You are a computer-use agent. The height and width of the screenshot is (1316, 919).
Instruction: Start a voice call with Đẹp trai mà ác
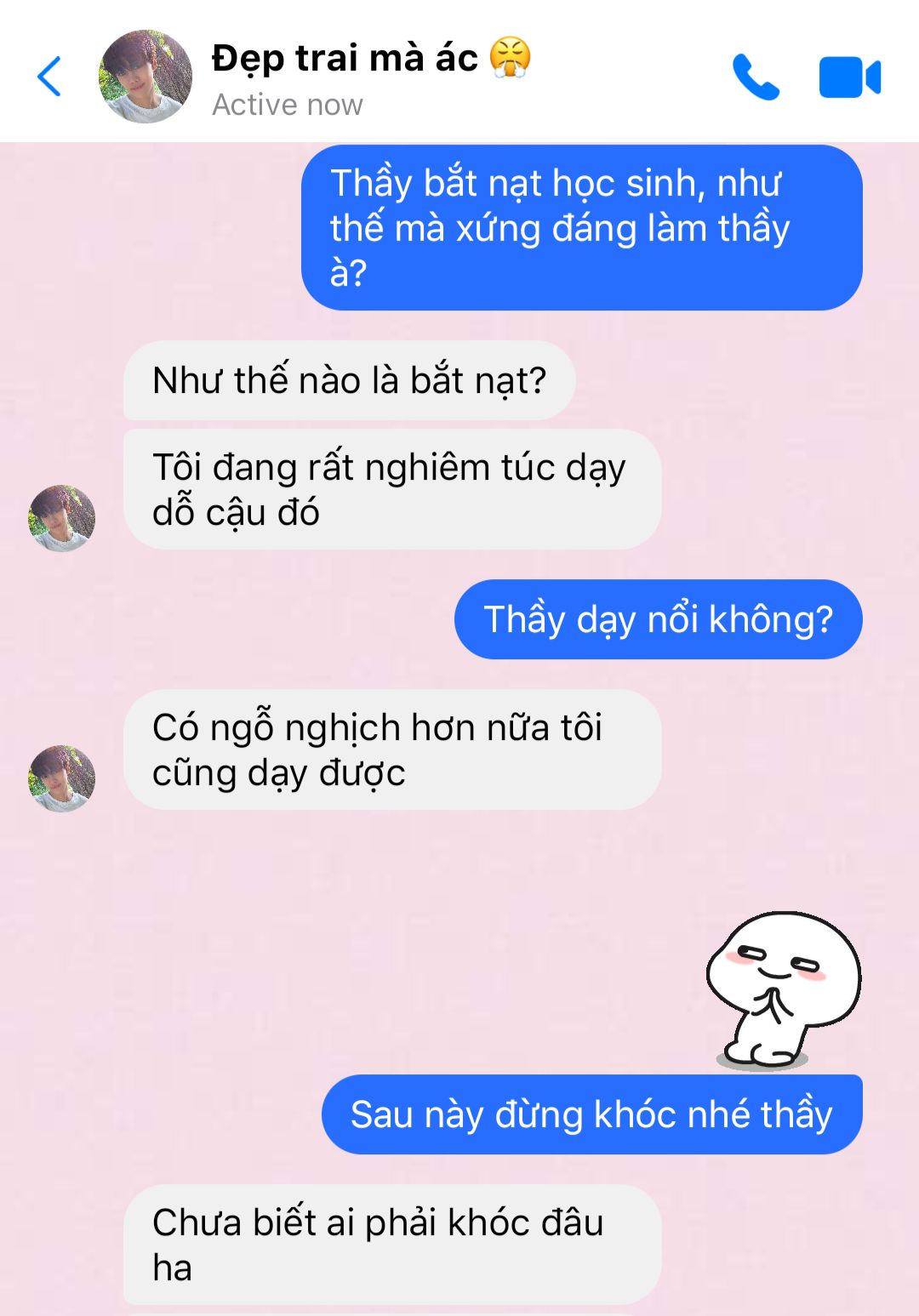coord(756,77)
